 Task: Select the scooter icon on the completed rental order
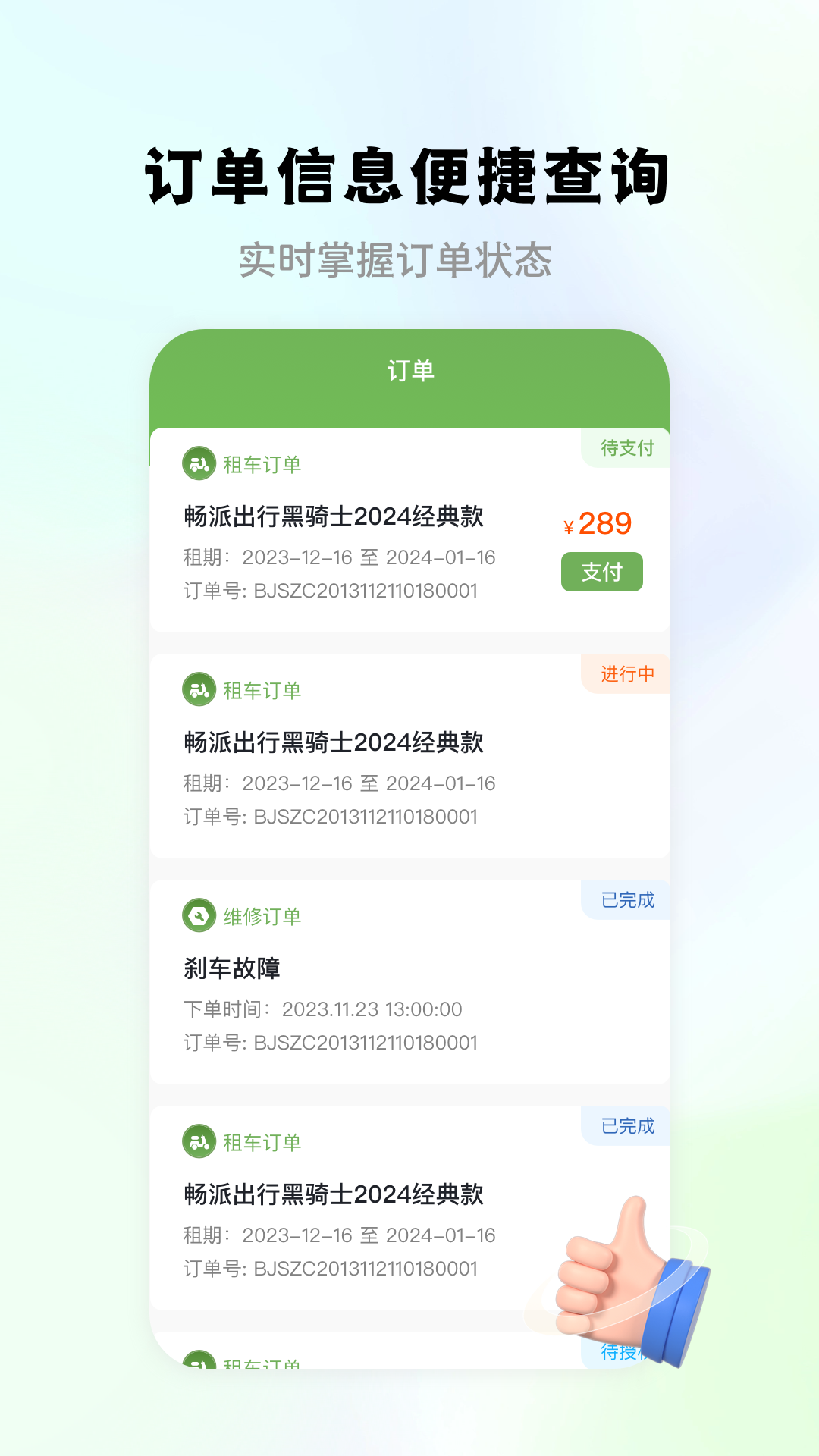click(198, 1142)
